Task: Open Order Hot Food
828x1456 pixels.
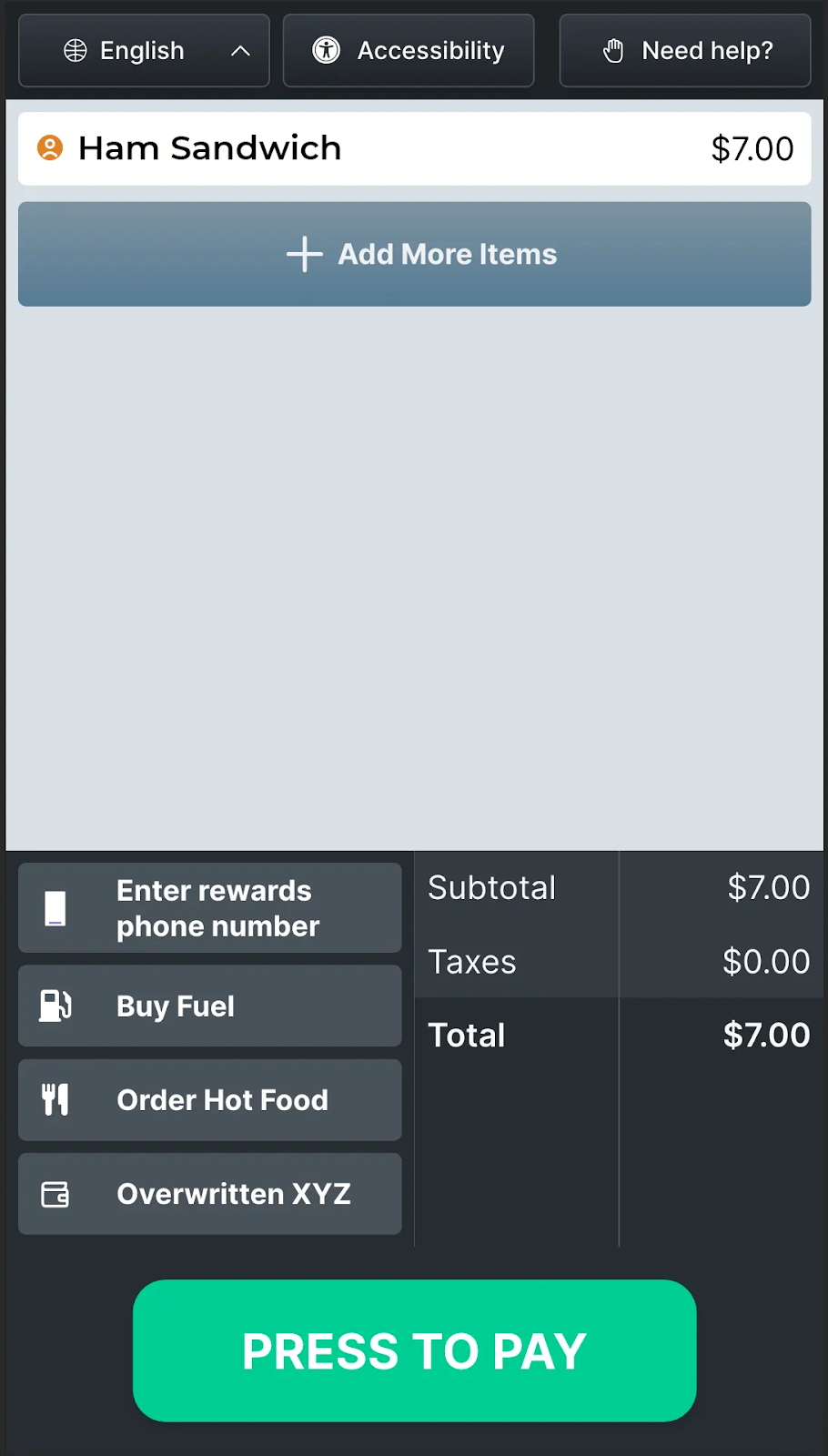Action: pyautogui.click(x=209, y=1100)
